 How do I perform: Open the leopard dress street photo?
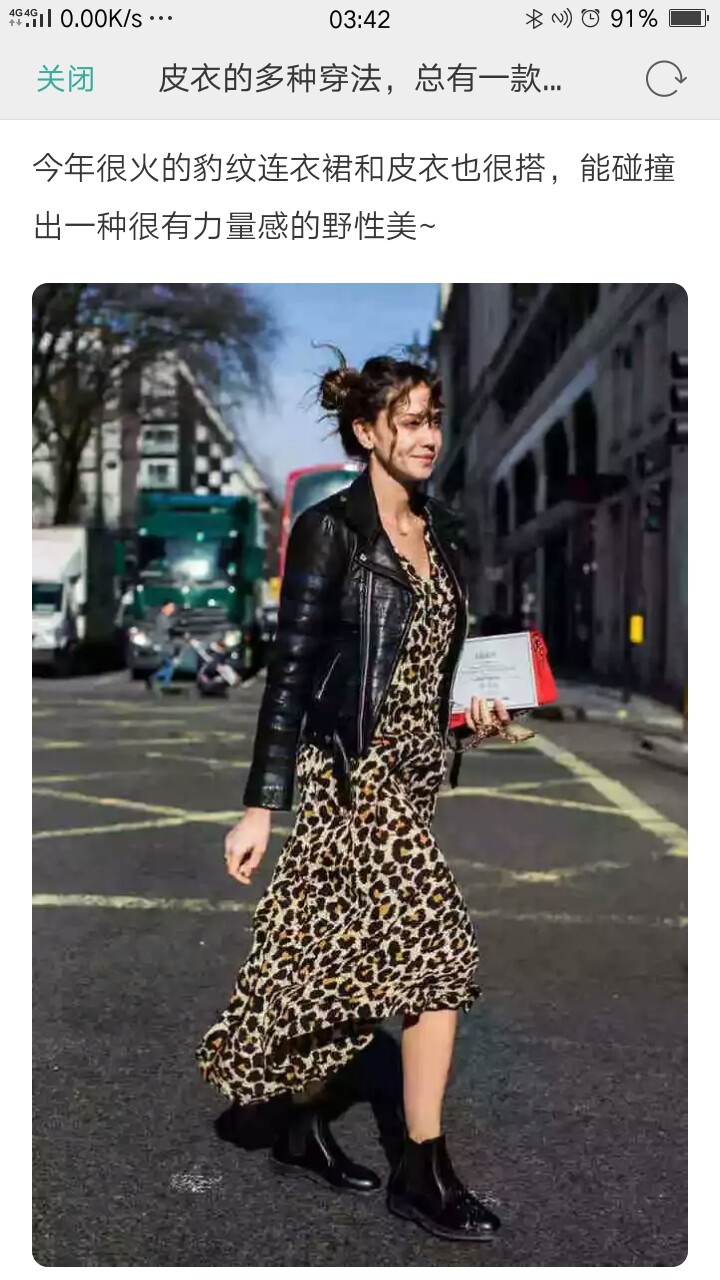[360, 775]
